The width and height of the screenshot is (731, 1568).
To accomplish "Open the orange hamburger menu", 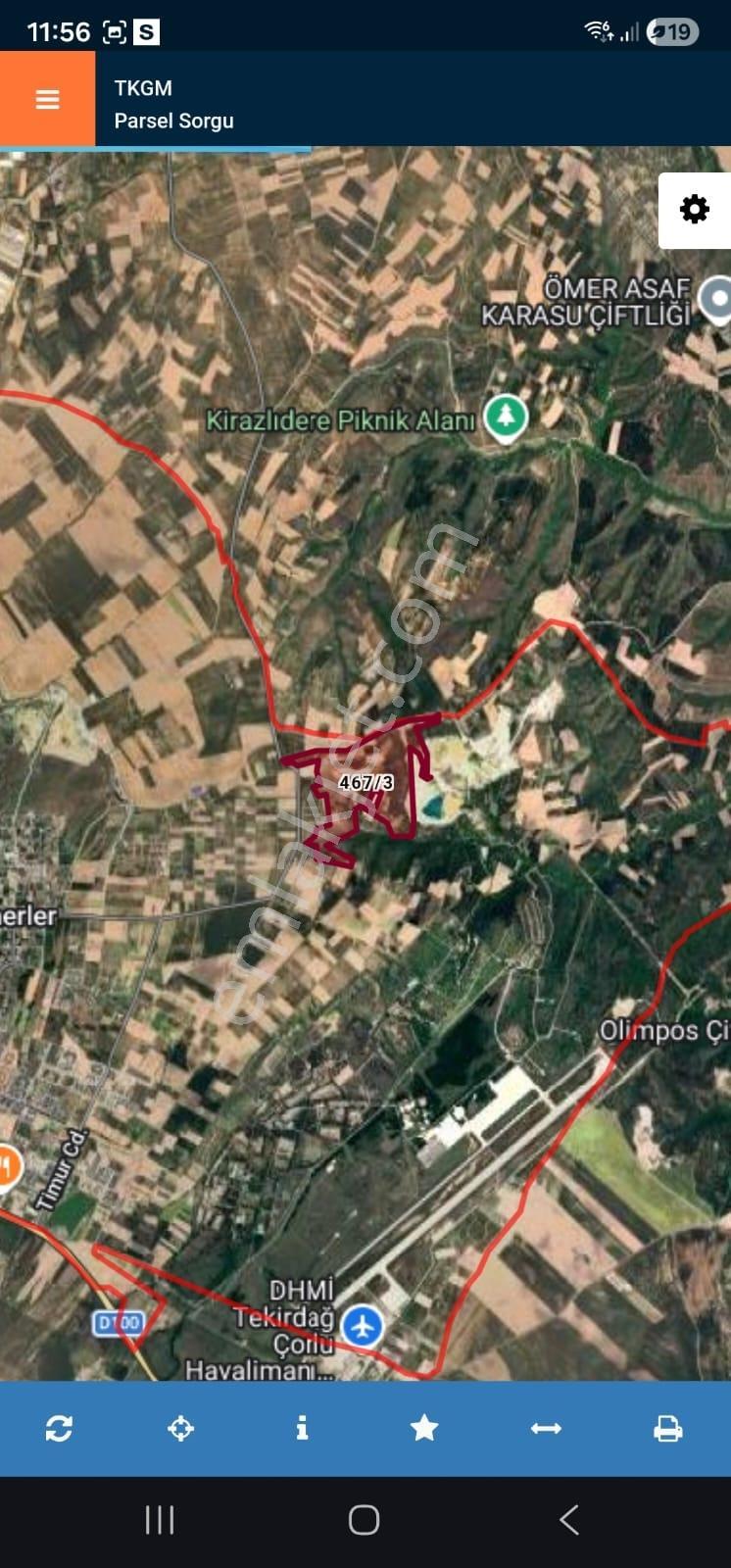I will pyautogui.click(x=47, y=99).
